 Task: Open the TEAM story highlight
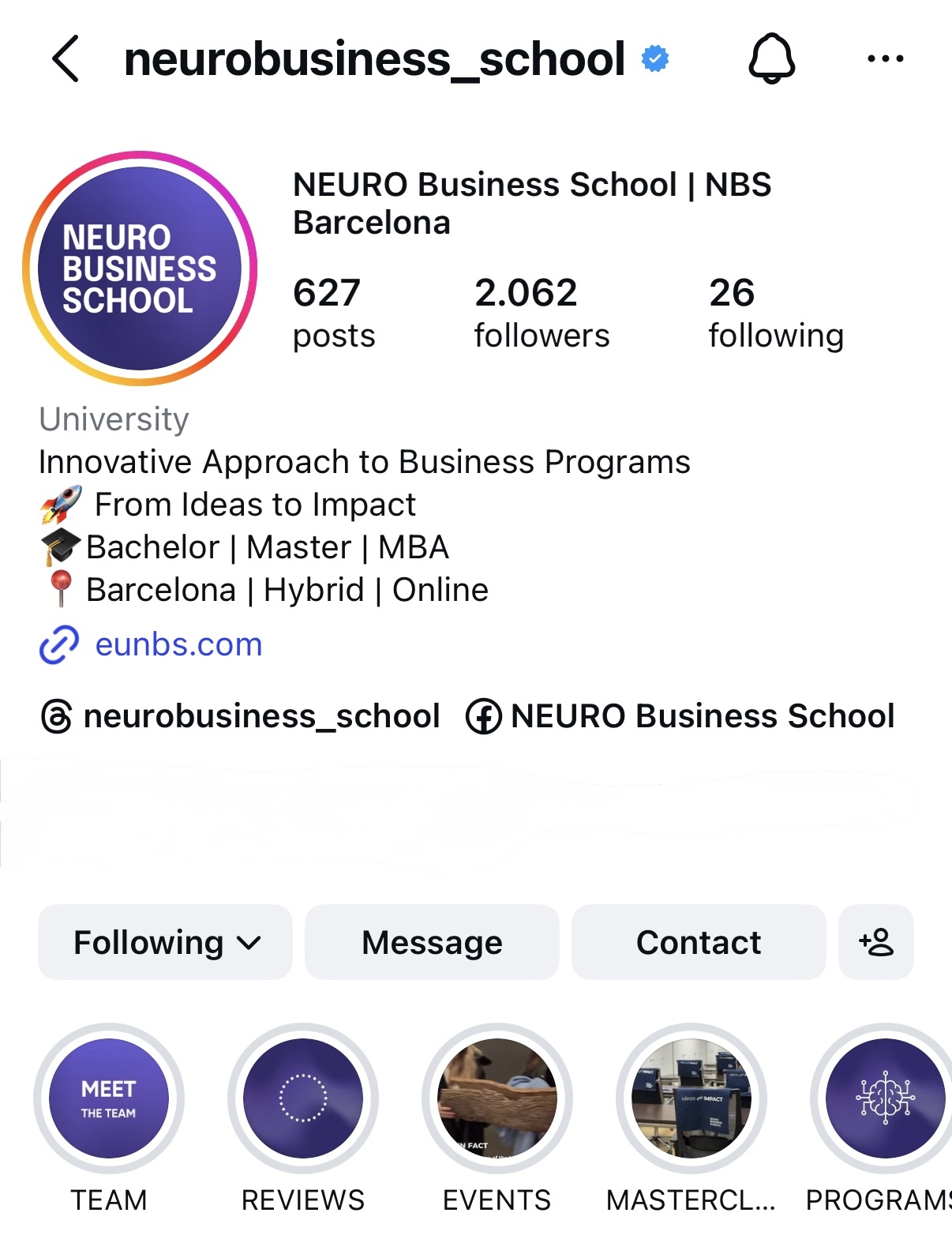[109, 1098]
